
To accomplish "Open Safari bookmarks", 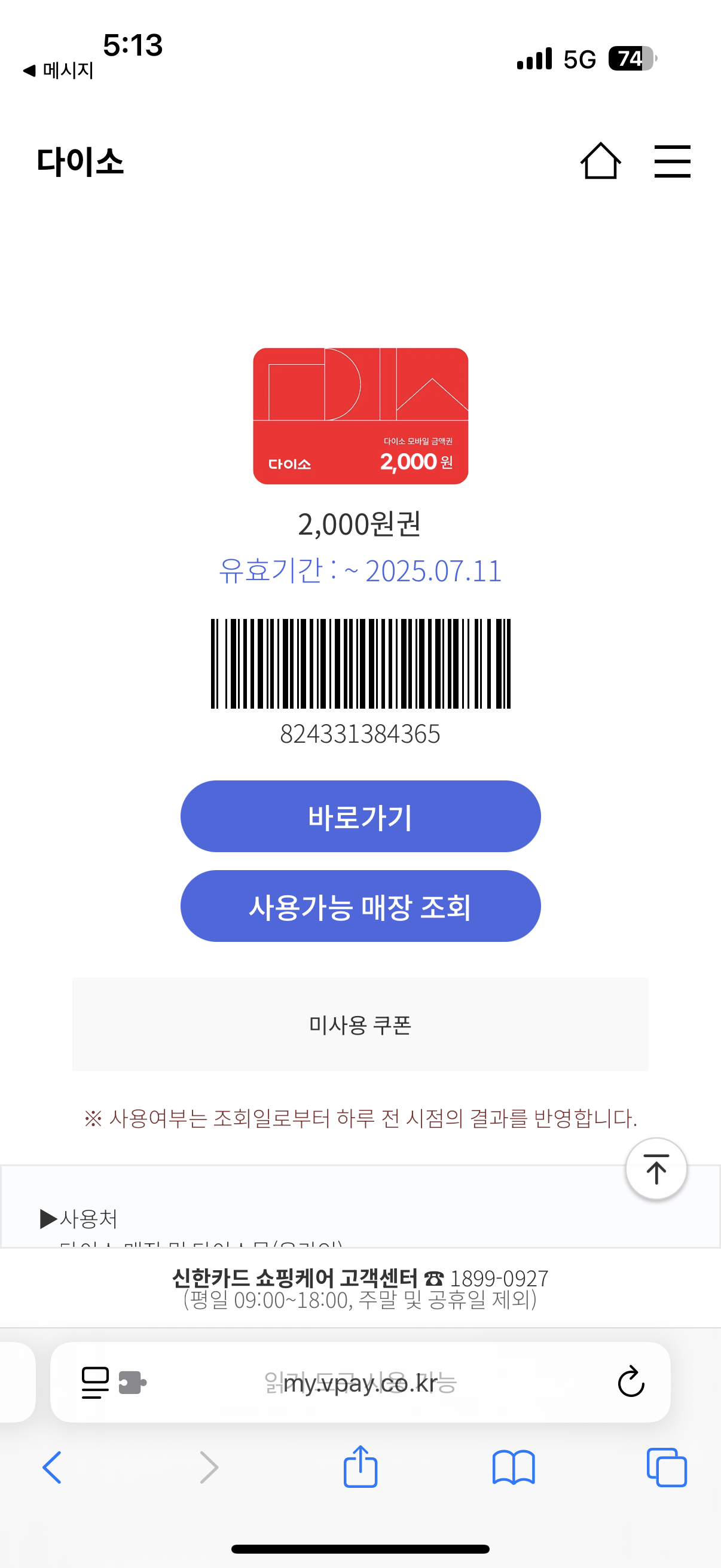I will [514, 1467].
